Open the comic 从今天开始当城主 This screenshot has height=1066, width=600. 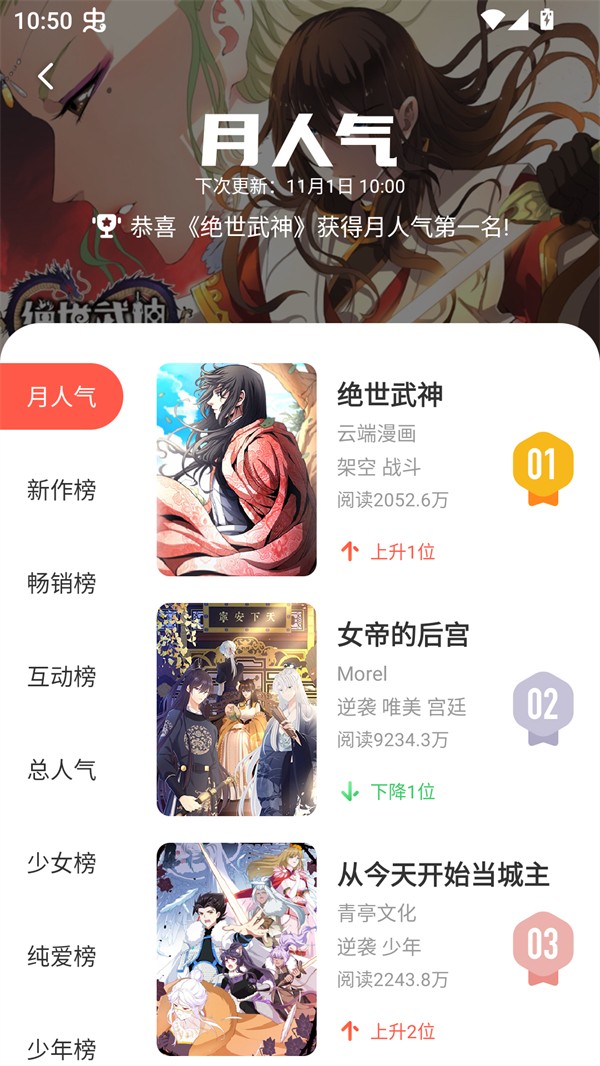pyautogui.click(x=443, y=875)
